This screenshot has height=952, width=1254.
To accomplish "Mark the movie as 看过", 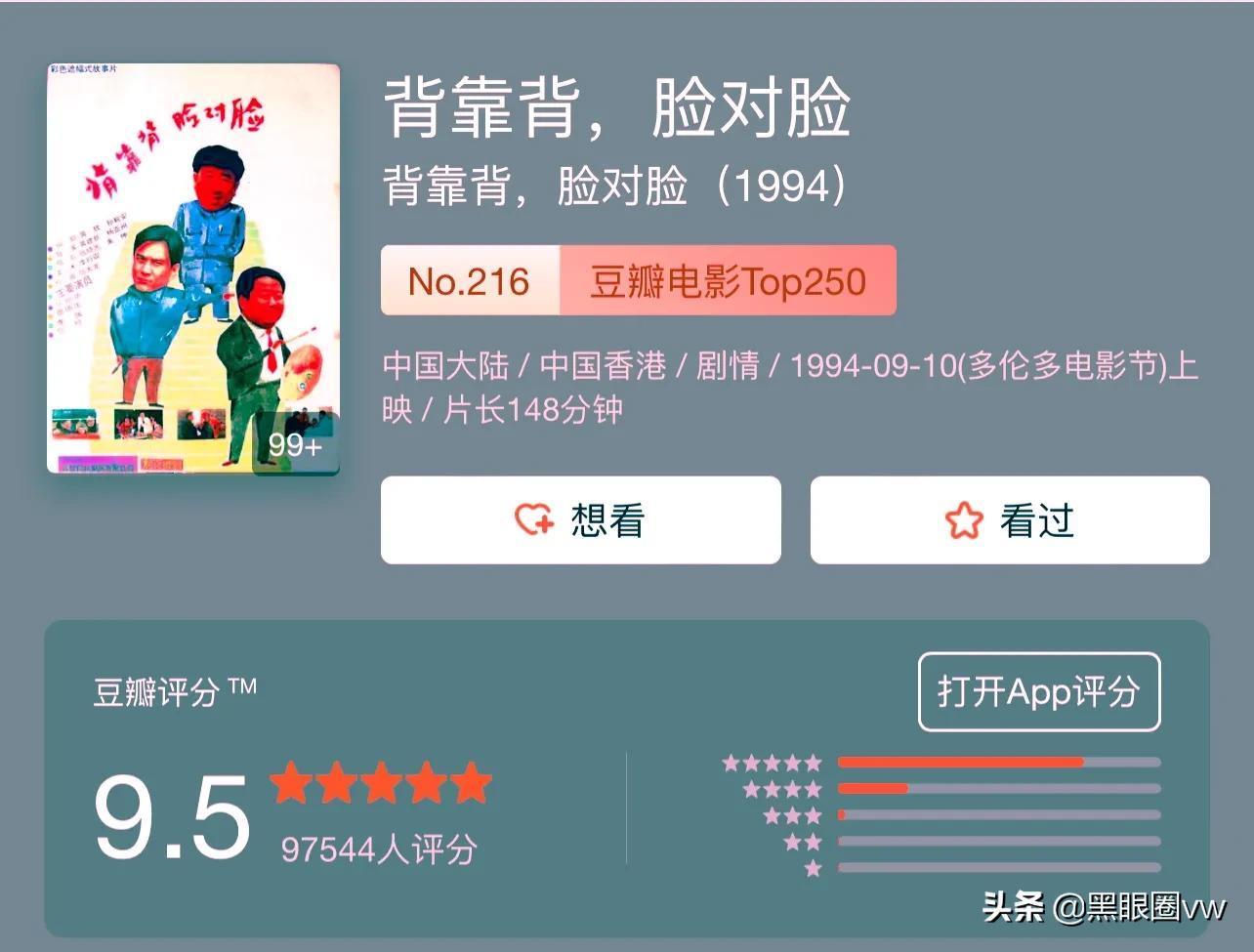I will click(x=1010, y=520).
